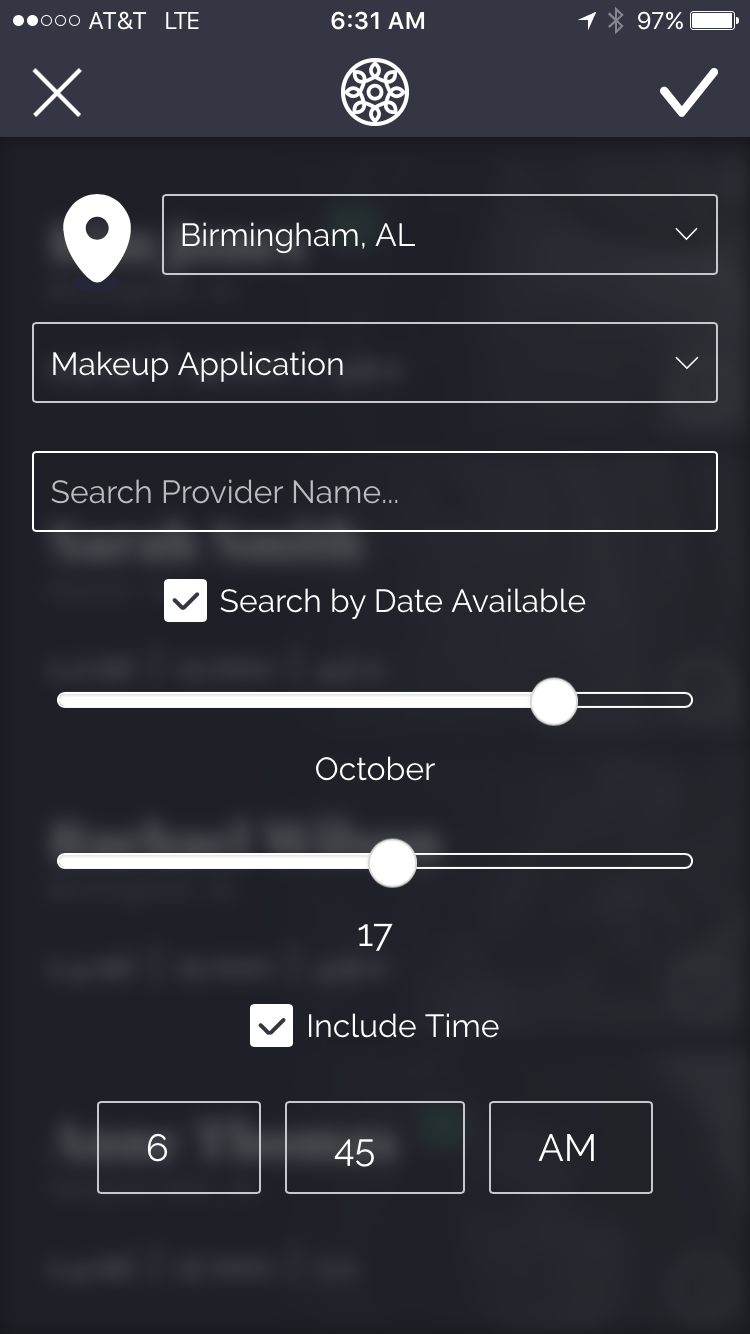Image resolution: width=750 pixels, height=1334 pixels.
Task: Select the hour box showing 6
Action: [179, 1147]
